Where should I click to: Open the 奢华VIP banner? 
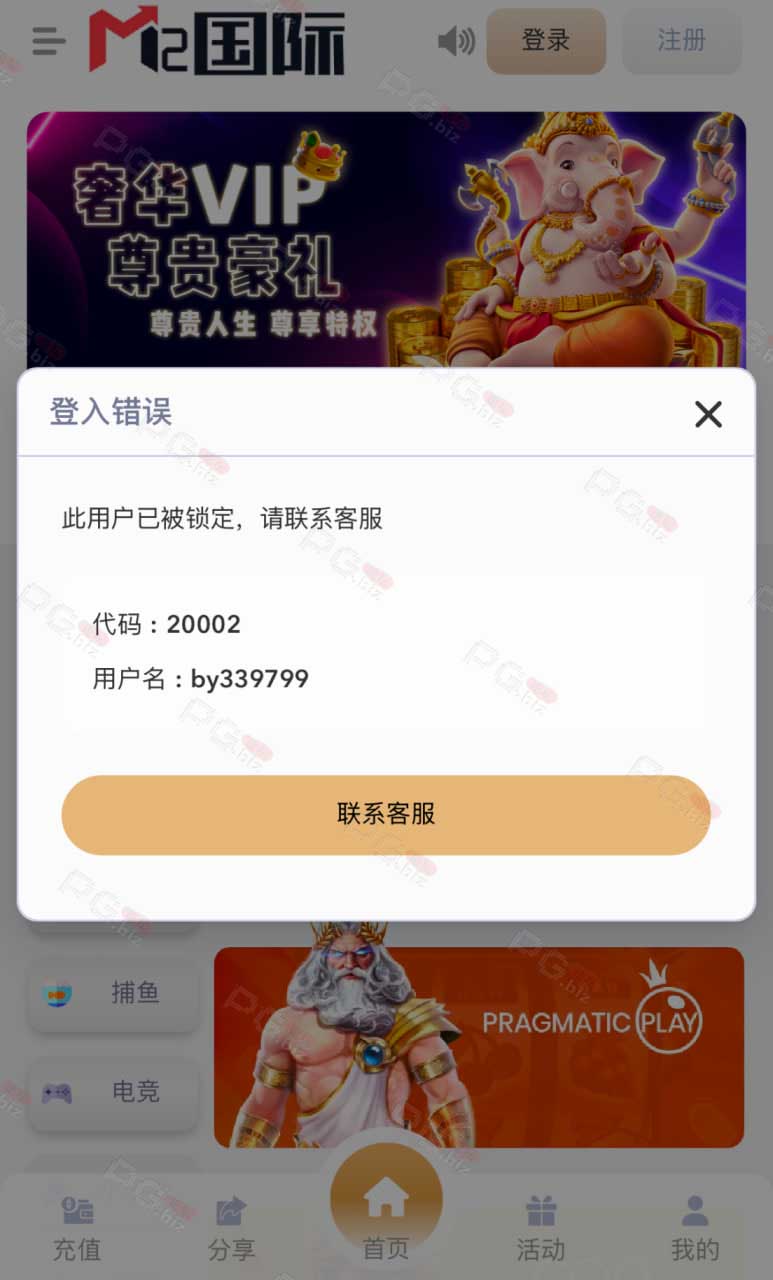[386, 240]
